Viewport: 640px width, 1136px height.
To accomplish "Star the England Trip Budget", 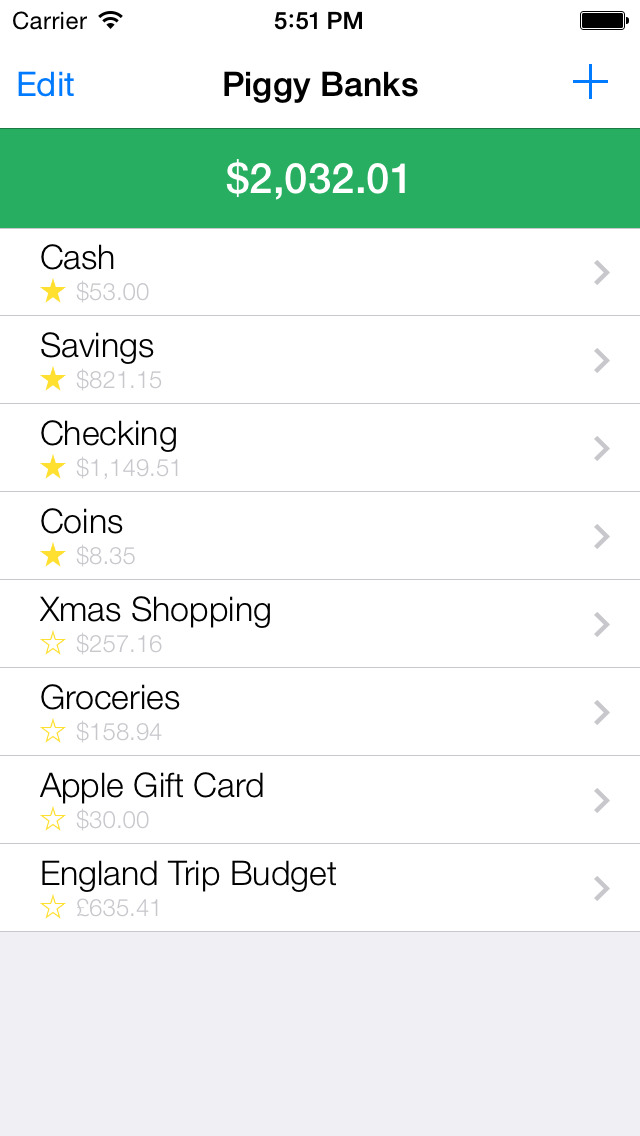I will pyautogui.click(x=53, y=907).
